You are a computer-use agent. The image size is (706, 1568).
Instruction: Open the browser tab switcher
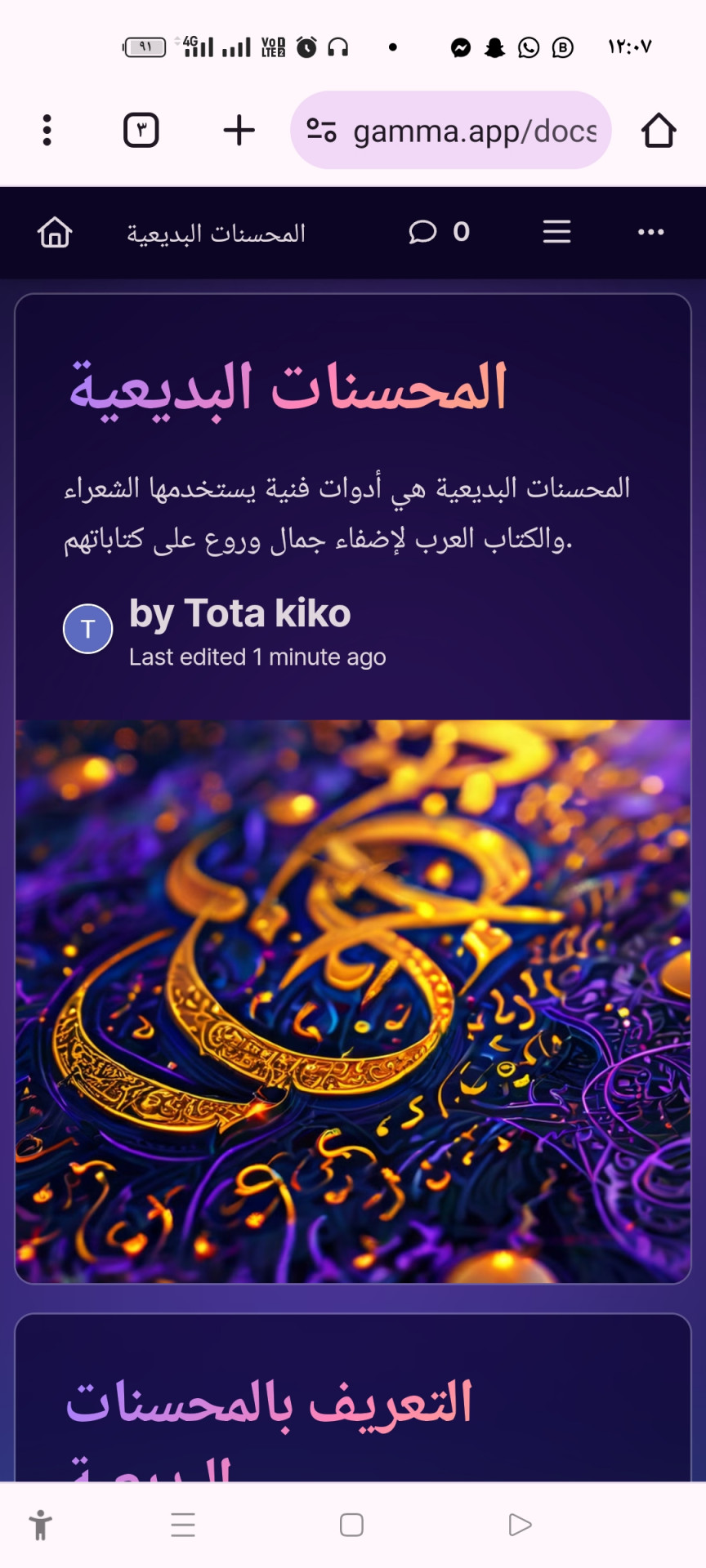coord(141,131)
